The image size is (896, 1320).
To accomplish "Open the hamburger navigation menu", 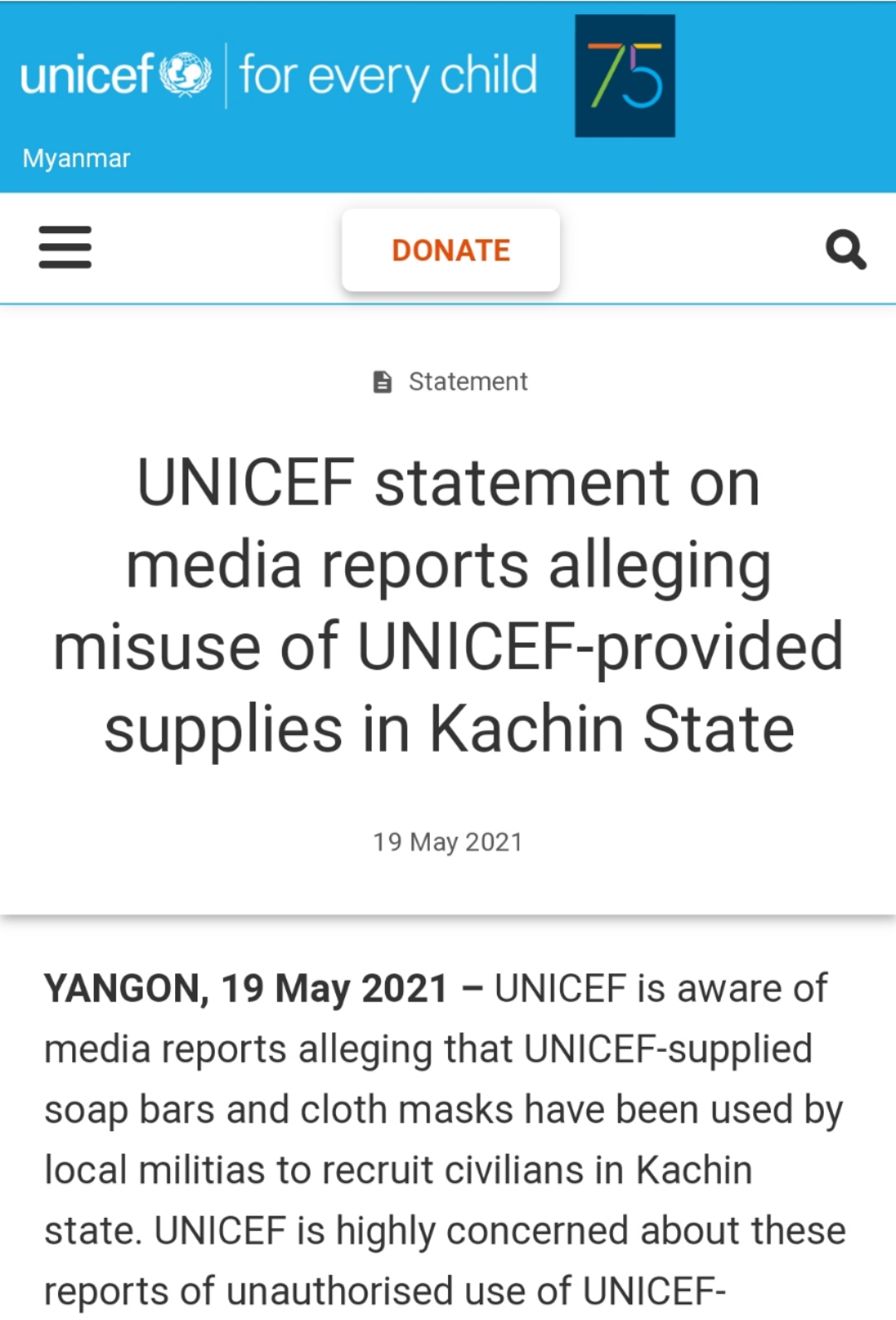I will coord(65,247).
